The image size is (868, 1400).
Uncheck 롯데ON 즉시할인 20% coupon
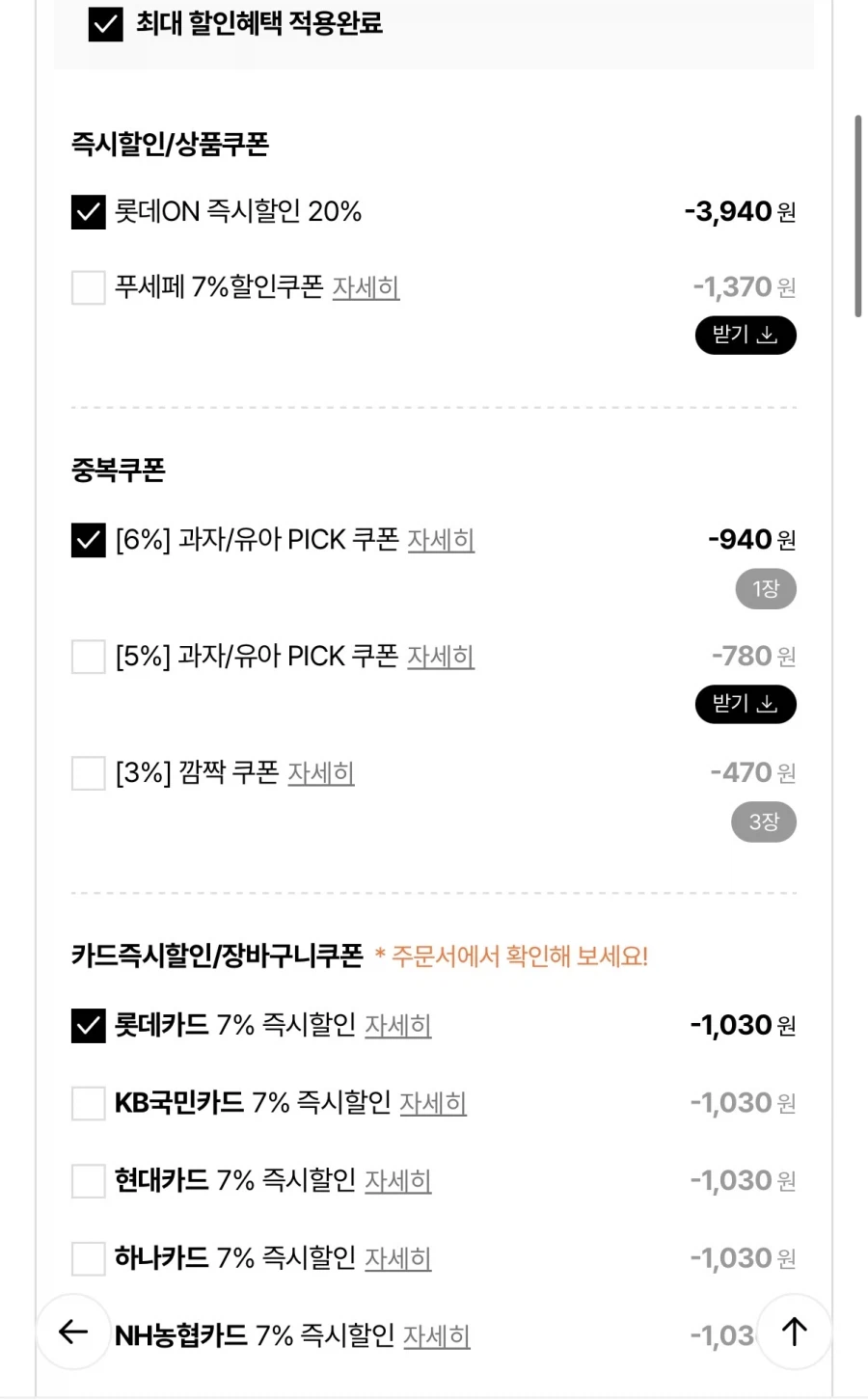(88, 212)
